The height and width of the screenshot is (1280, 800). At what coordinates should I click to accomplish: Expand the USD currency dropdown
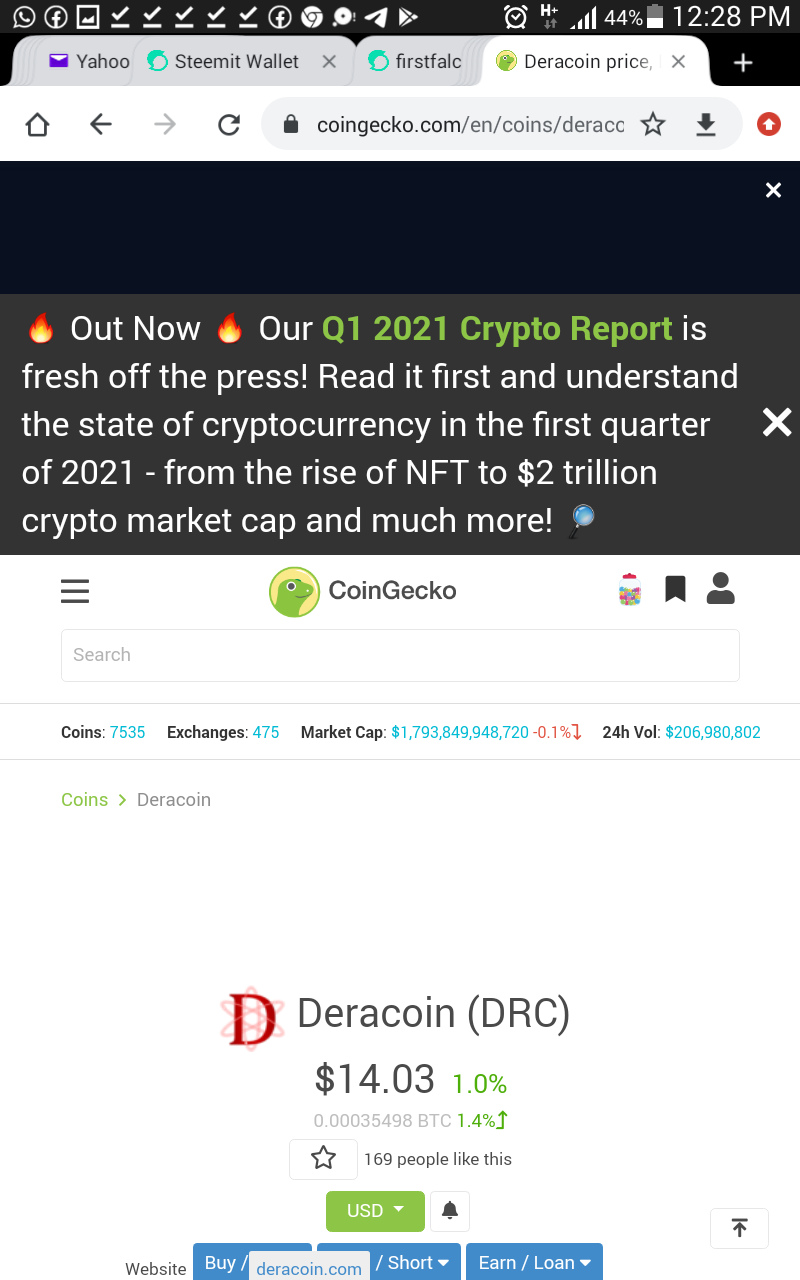[x=375, y=1211]
